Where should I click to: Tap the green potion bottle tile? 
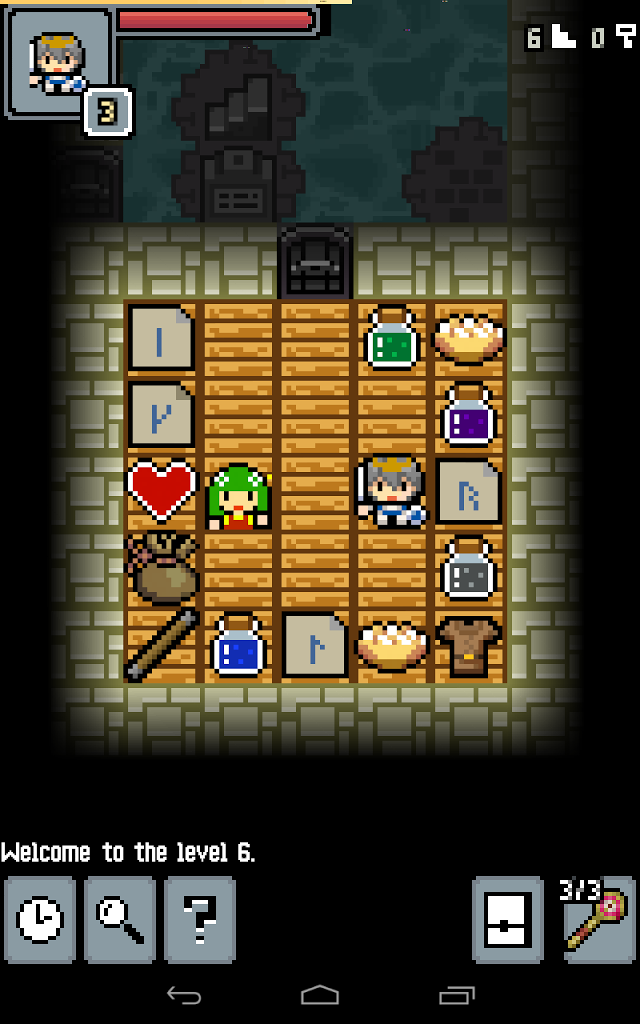[392, 338]
